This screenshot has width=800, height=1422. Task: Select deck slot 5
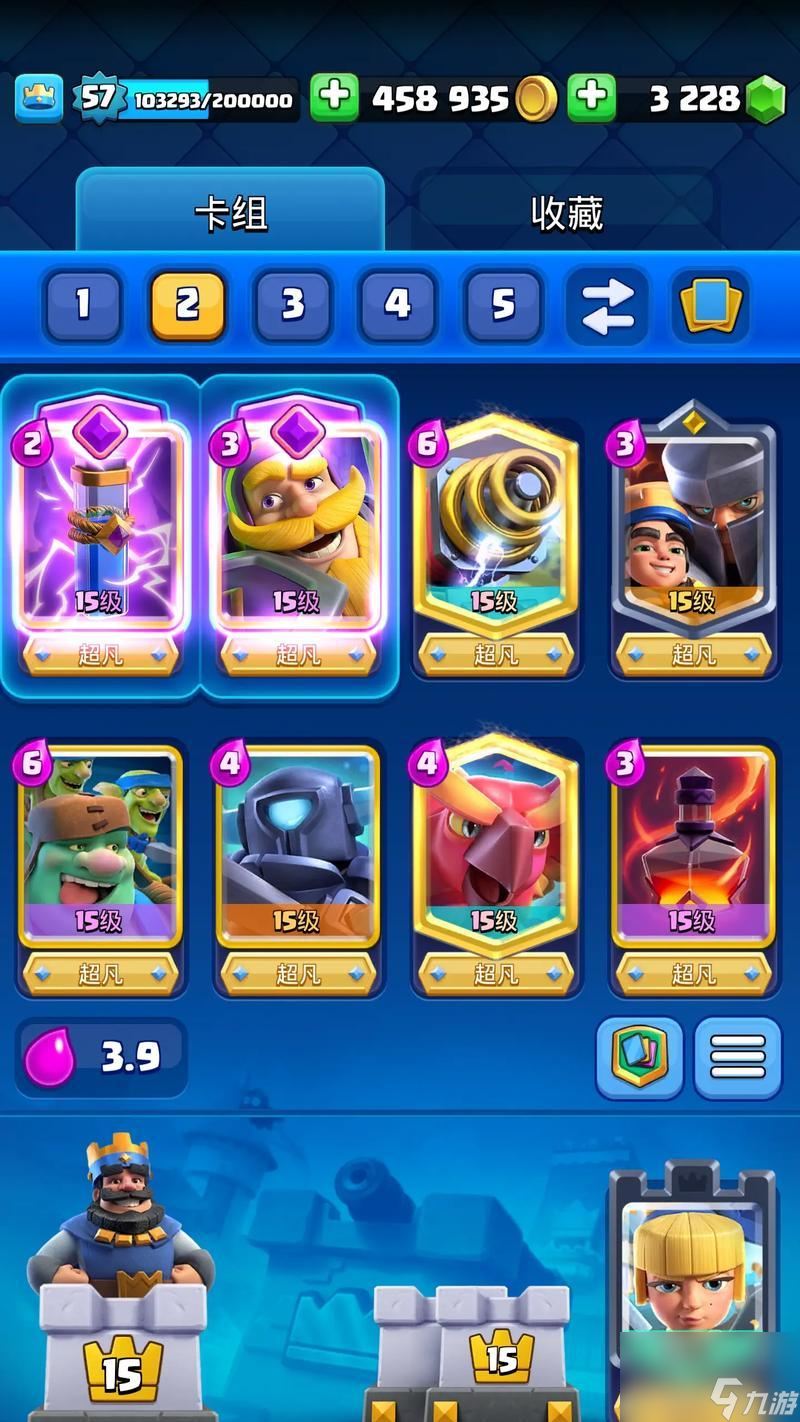point(503,304)
